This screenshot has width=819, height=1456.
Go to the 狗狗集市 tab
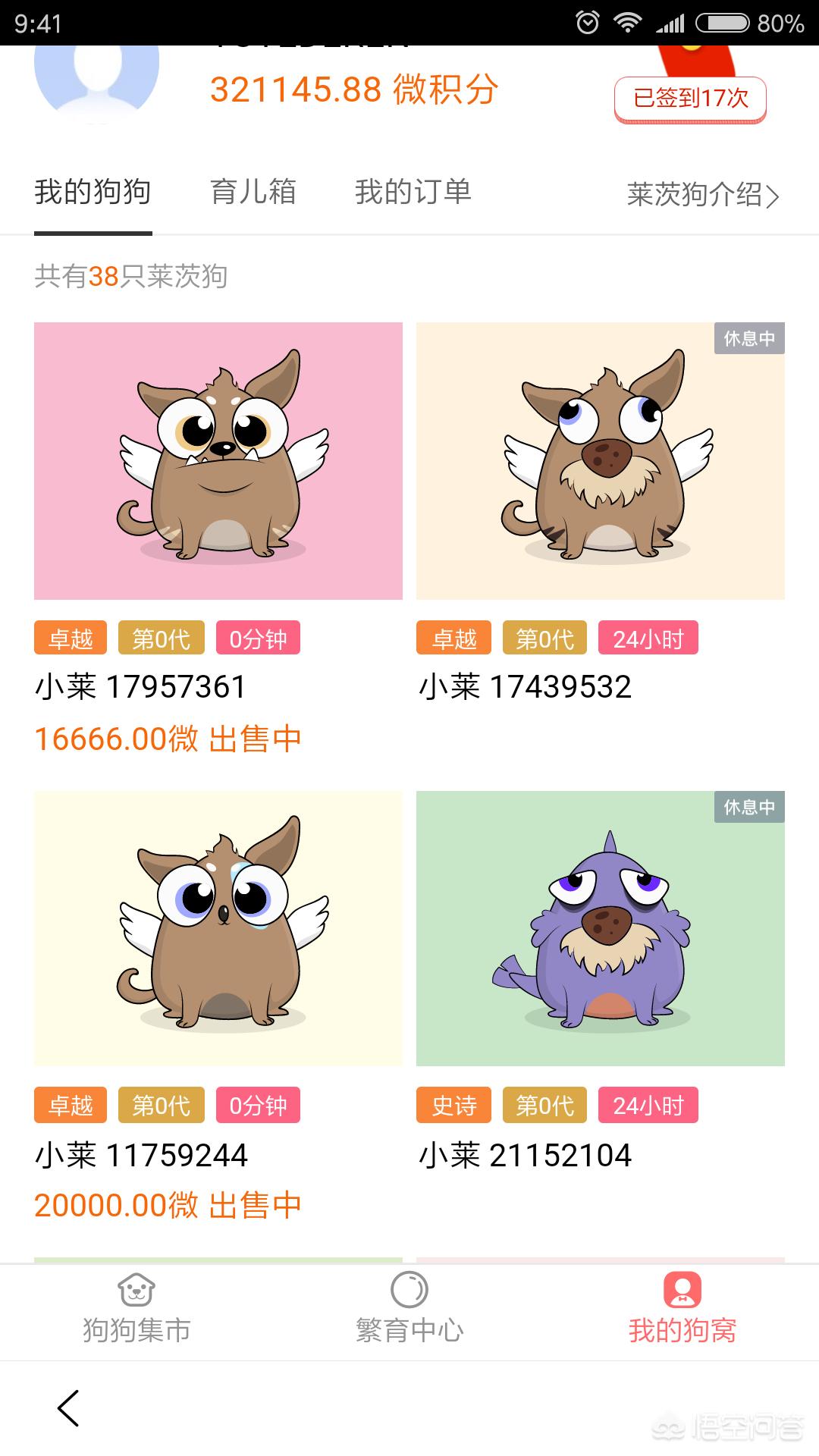click(136, 1311)
